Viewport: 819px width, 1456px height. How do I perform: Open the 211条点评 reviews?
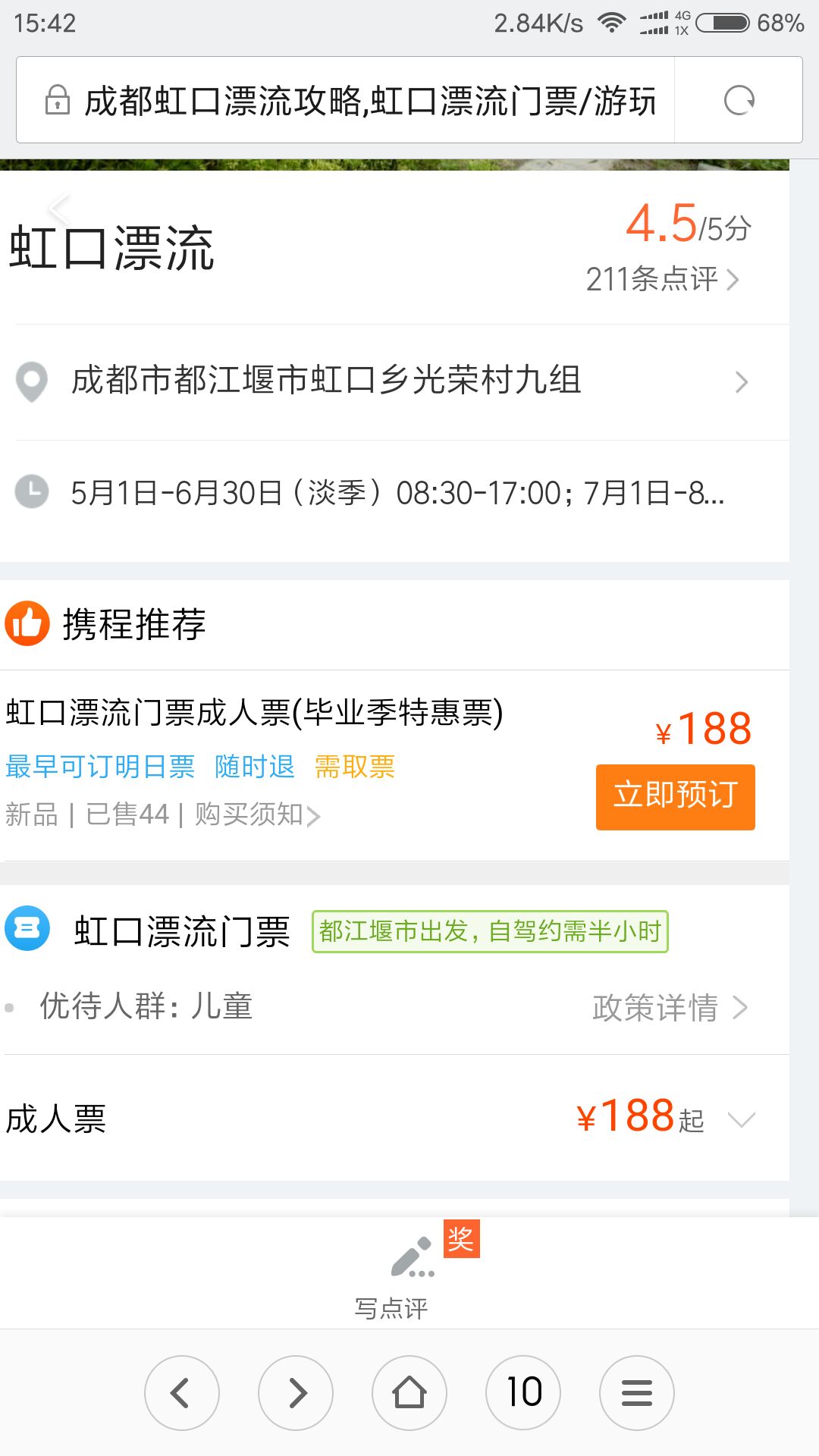tap(662, 279)
